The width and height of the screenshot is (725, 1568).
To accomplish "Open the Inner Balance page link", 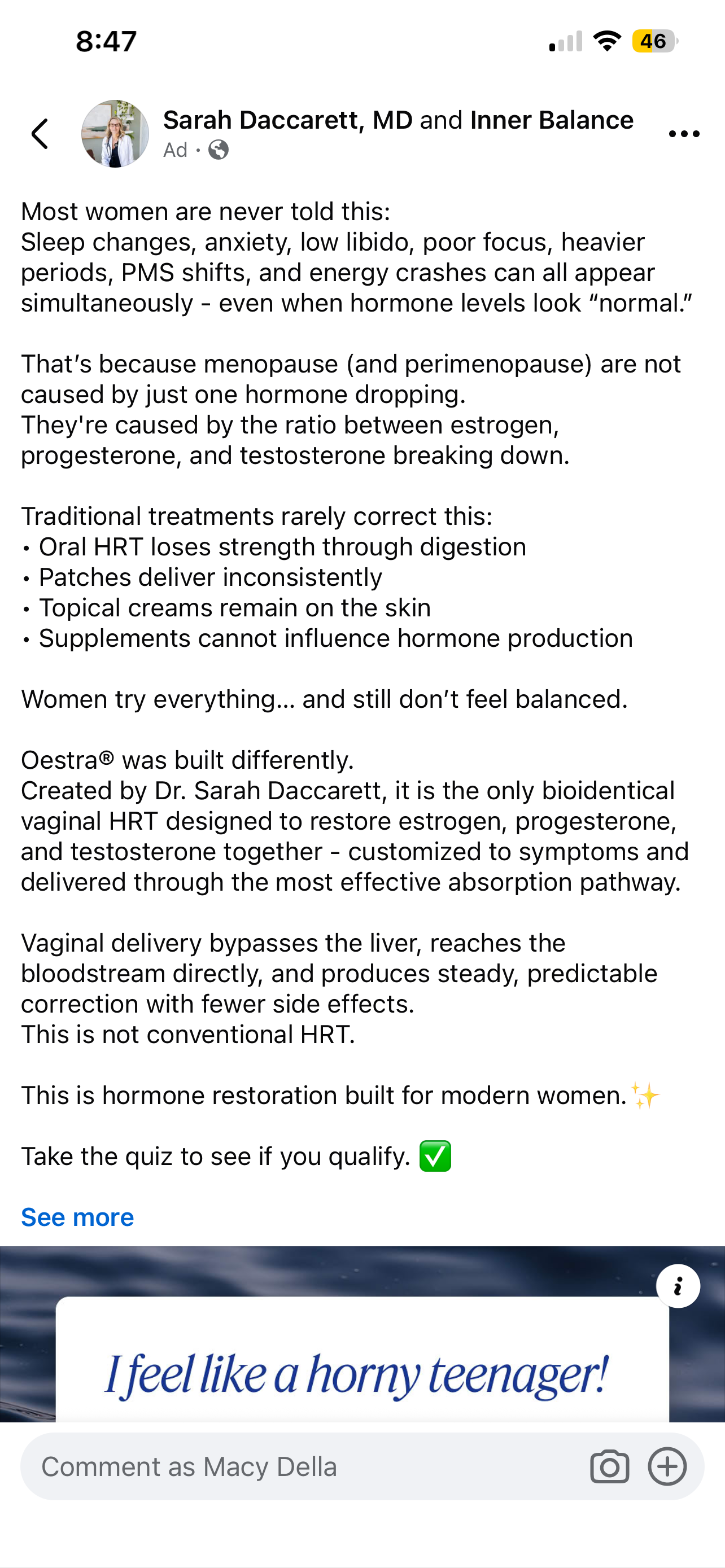I will [552, 120].
